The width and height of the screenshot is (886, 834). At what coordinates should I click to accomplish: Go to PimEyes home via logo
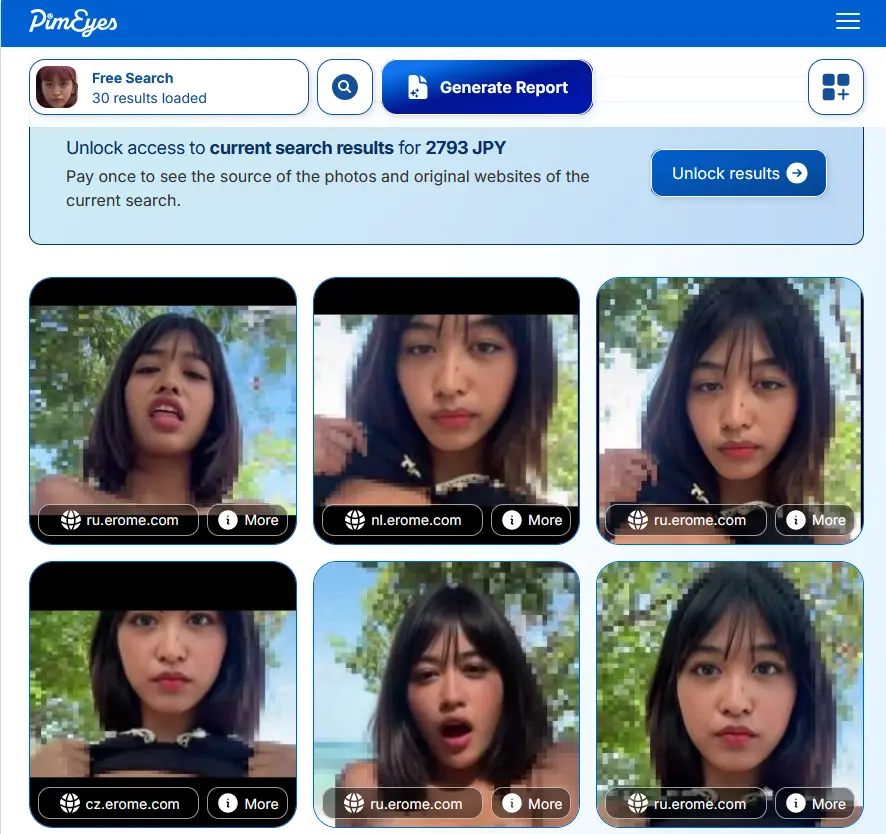click(73, 23)
